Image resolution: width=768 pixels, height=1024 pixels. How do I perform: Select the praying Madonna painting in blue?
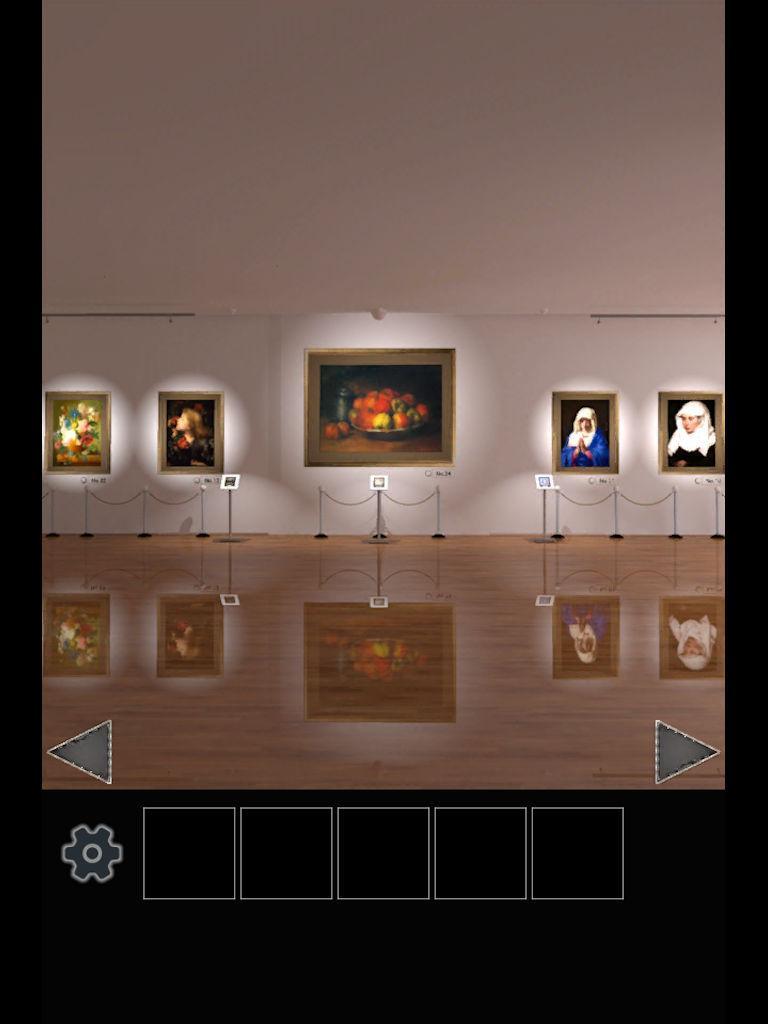(586, 430)
